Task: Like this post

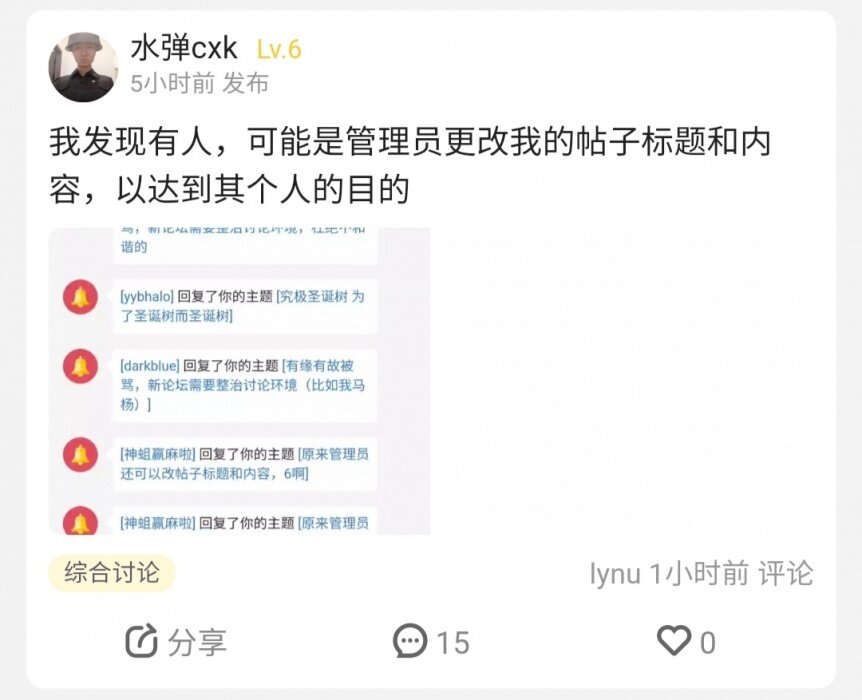Action: point(686,641)
